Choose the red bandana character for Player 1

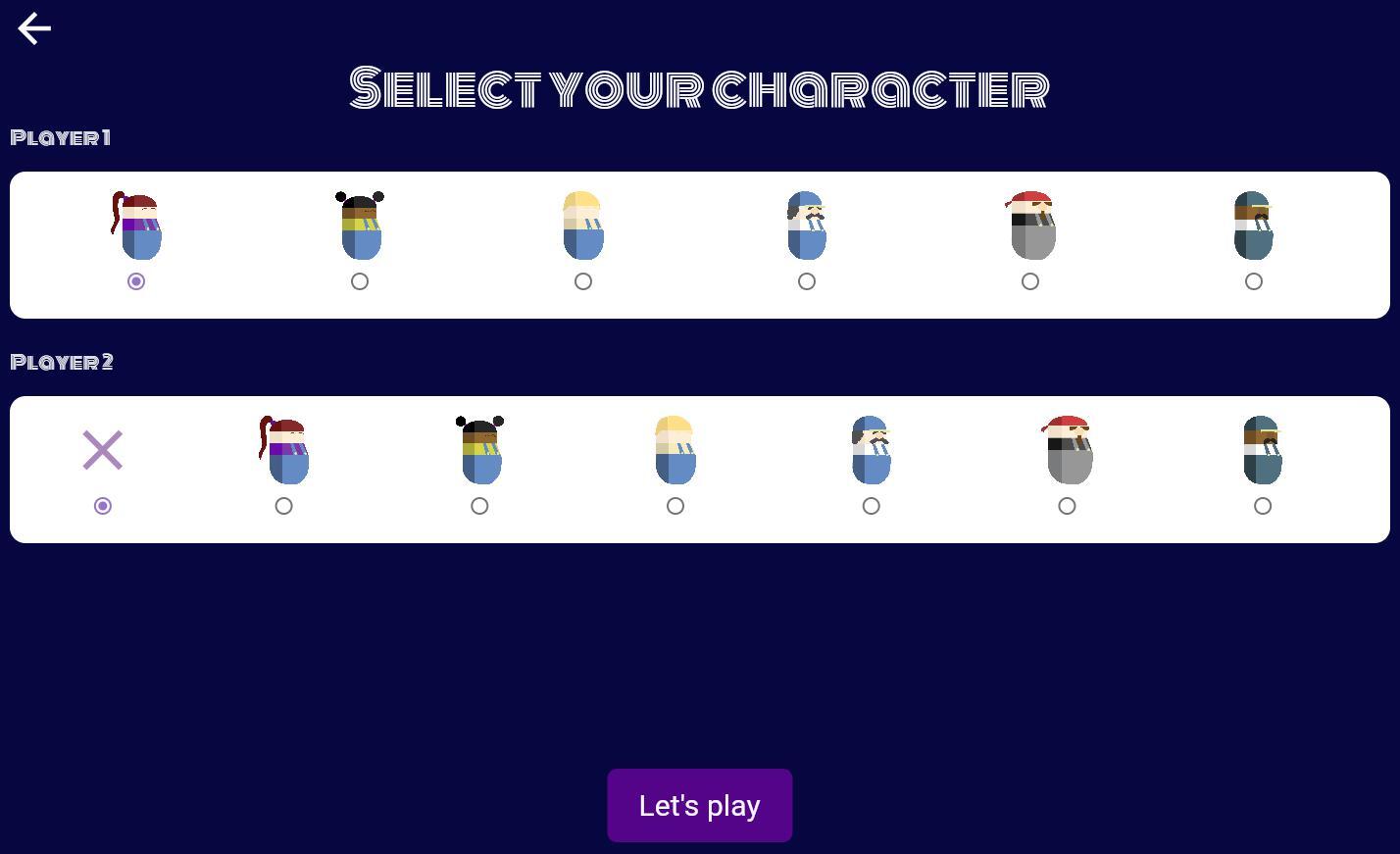coord(1030,281)
